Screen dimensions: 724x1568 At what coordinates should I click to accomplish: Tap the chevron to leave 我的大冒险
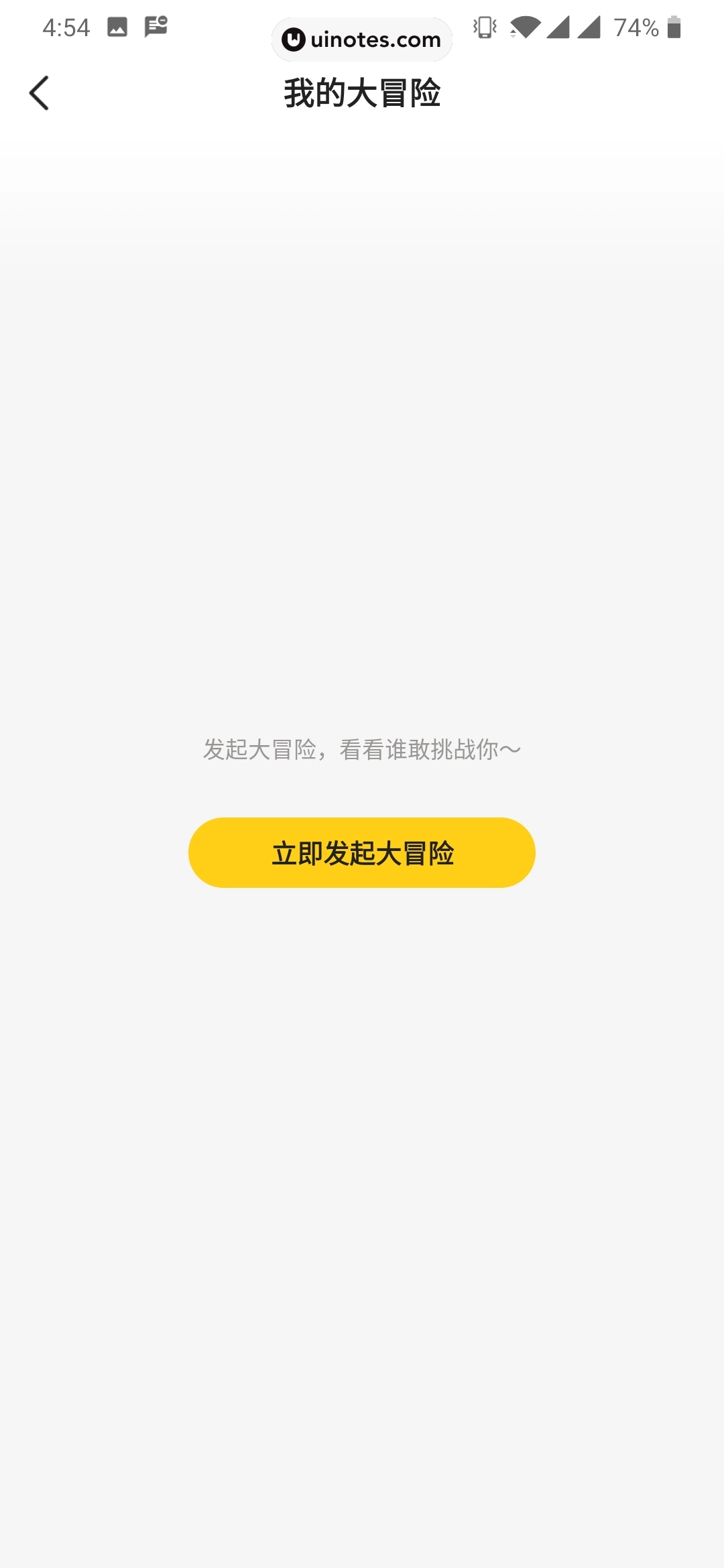pos(40,92)
